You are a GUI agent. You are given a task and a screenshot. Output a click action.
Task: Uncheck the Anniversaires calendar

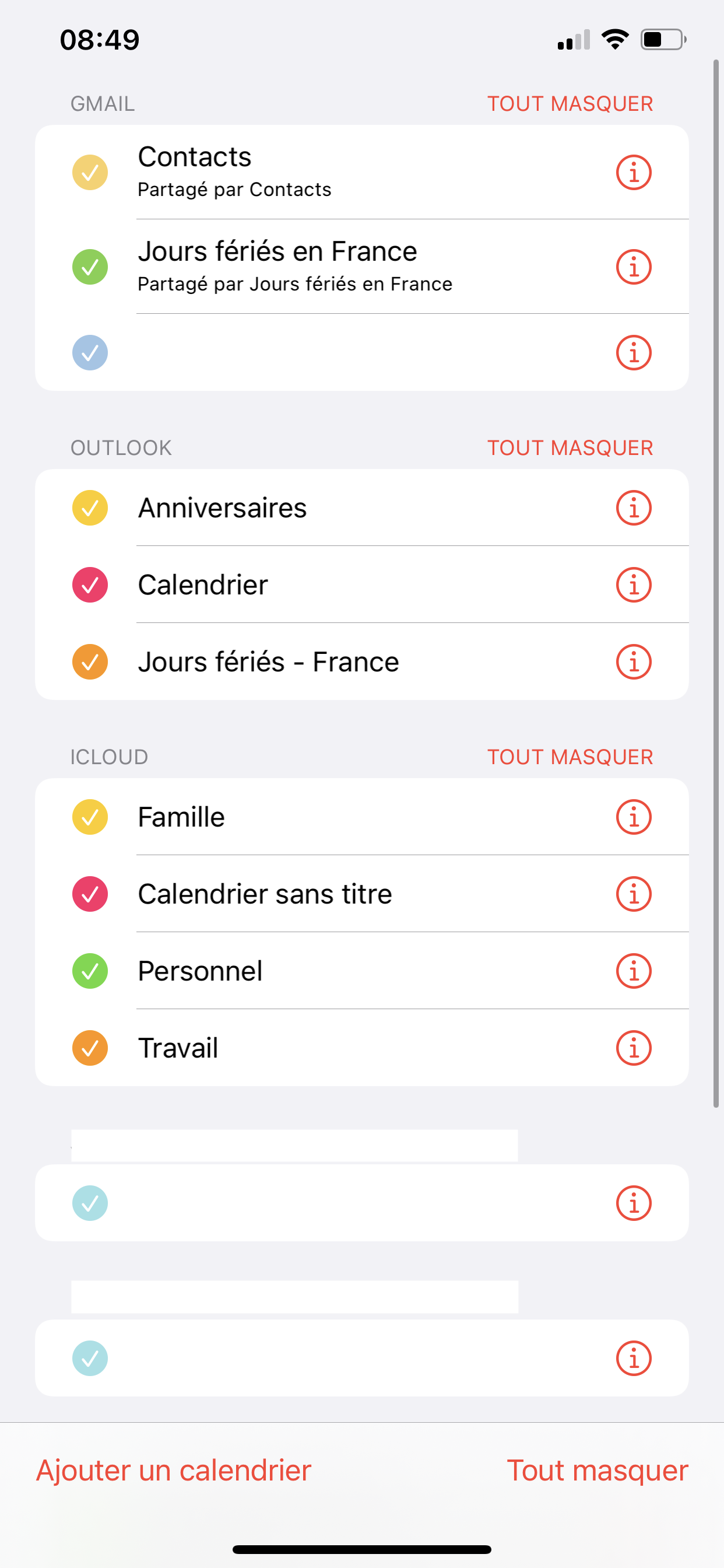point(90,508)
